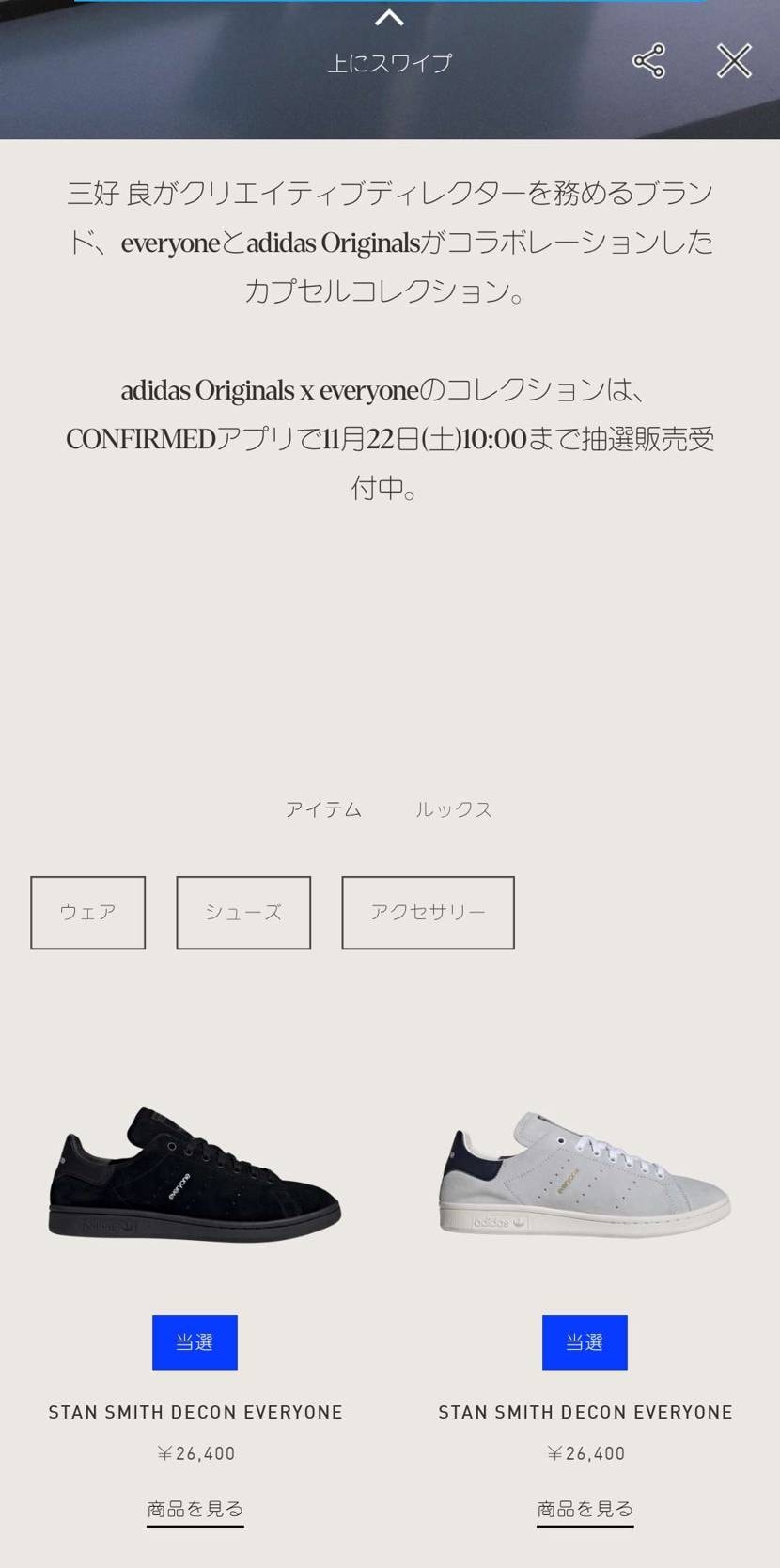The image size is (780, 1568).
Task: Tap the share icon at top right
Action: (x=648, y=60)
